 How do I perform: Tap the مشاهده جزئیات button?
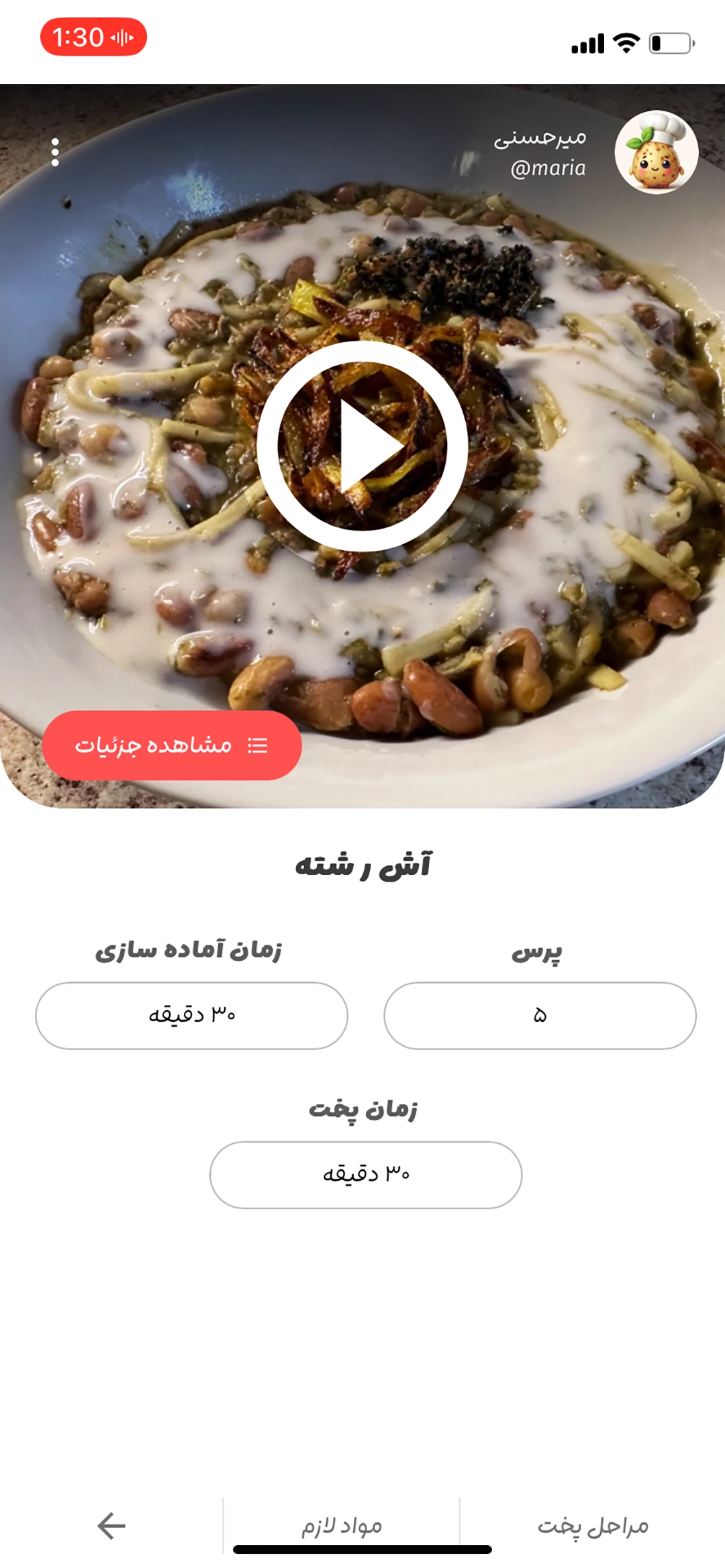[172, 745]
